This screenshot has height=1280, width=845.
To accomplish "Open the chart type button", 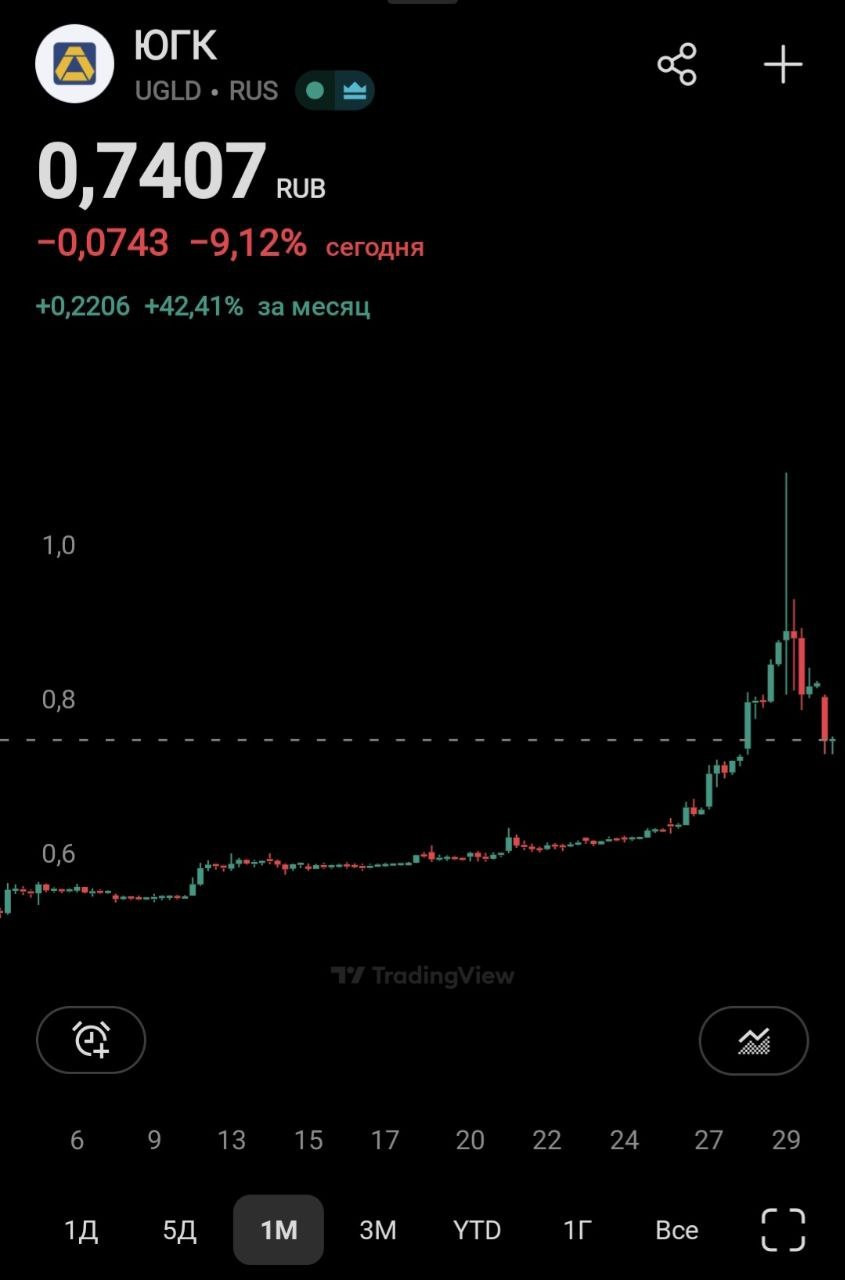I will coord(753,1040).
